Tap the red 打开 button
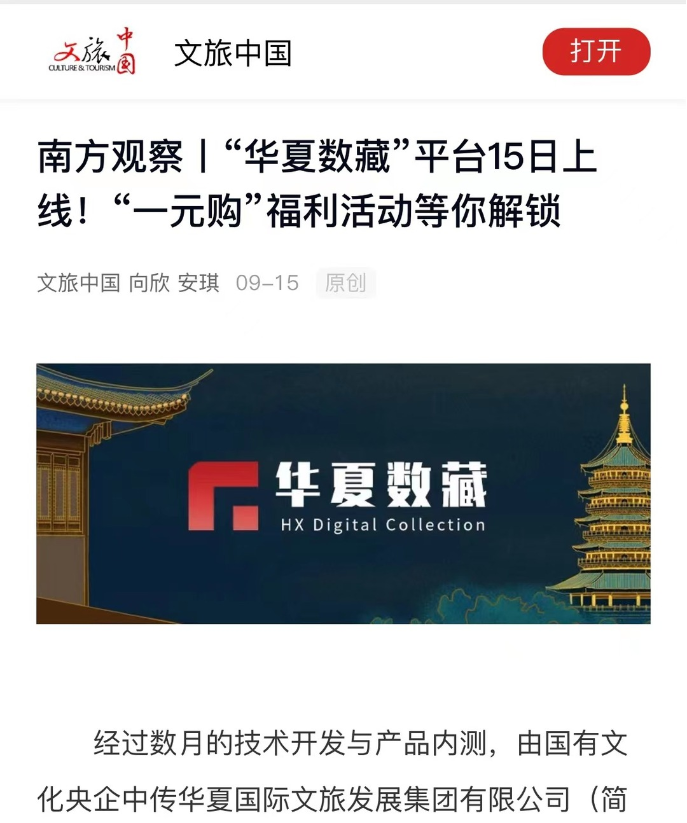 [596, 52]
